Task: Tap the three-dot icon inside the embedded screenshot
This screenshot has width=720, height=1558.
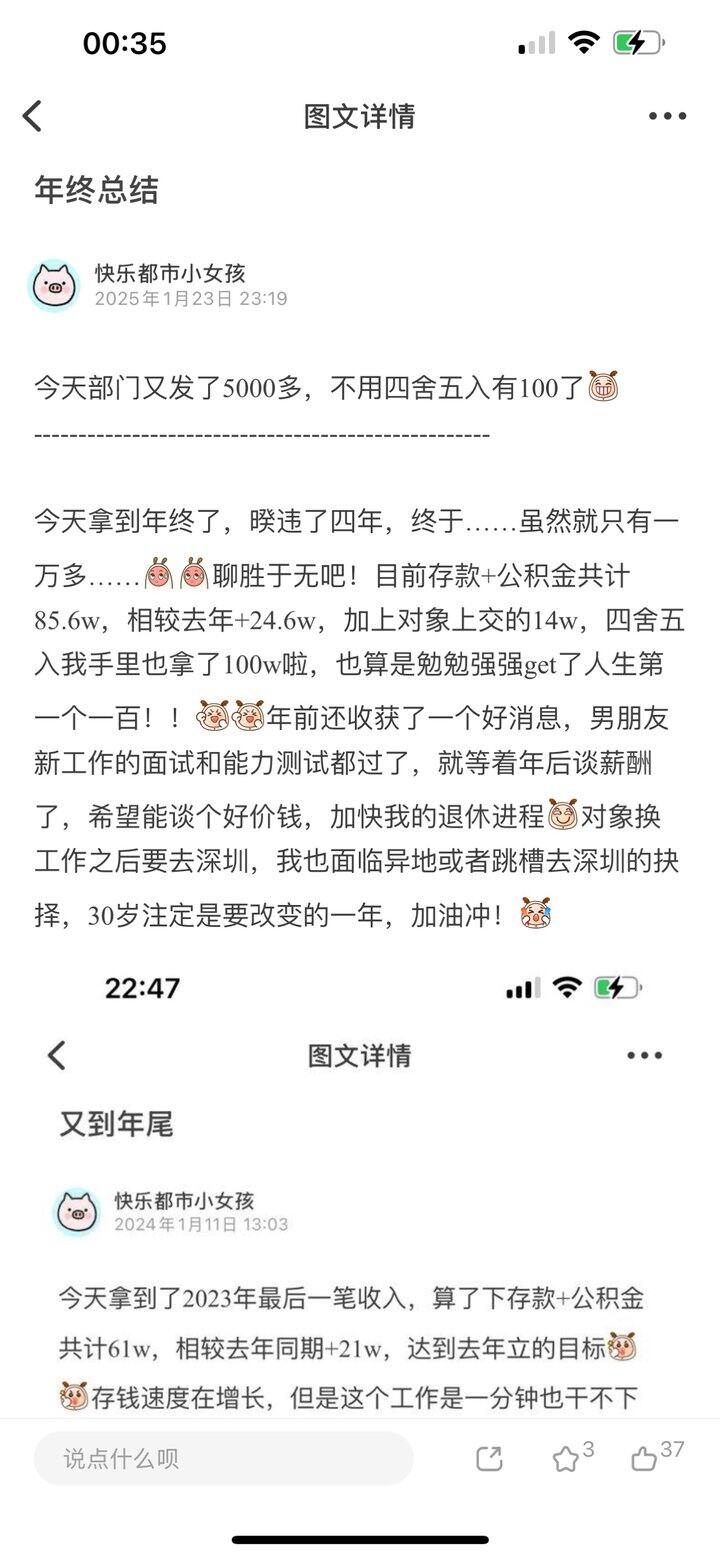Action: pyautogui.click(x=646, y=1055)
